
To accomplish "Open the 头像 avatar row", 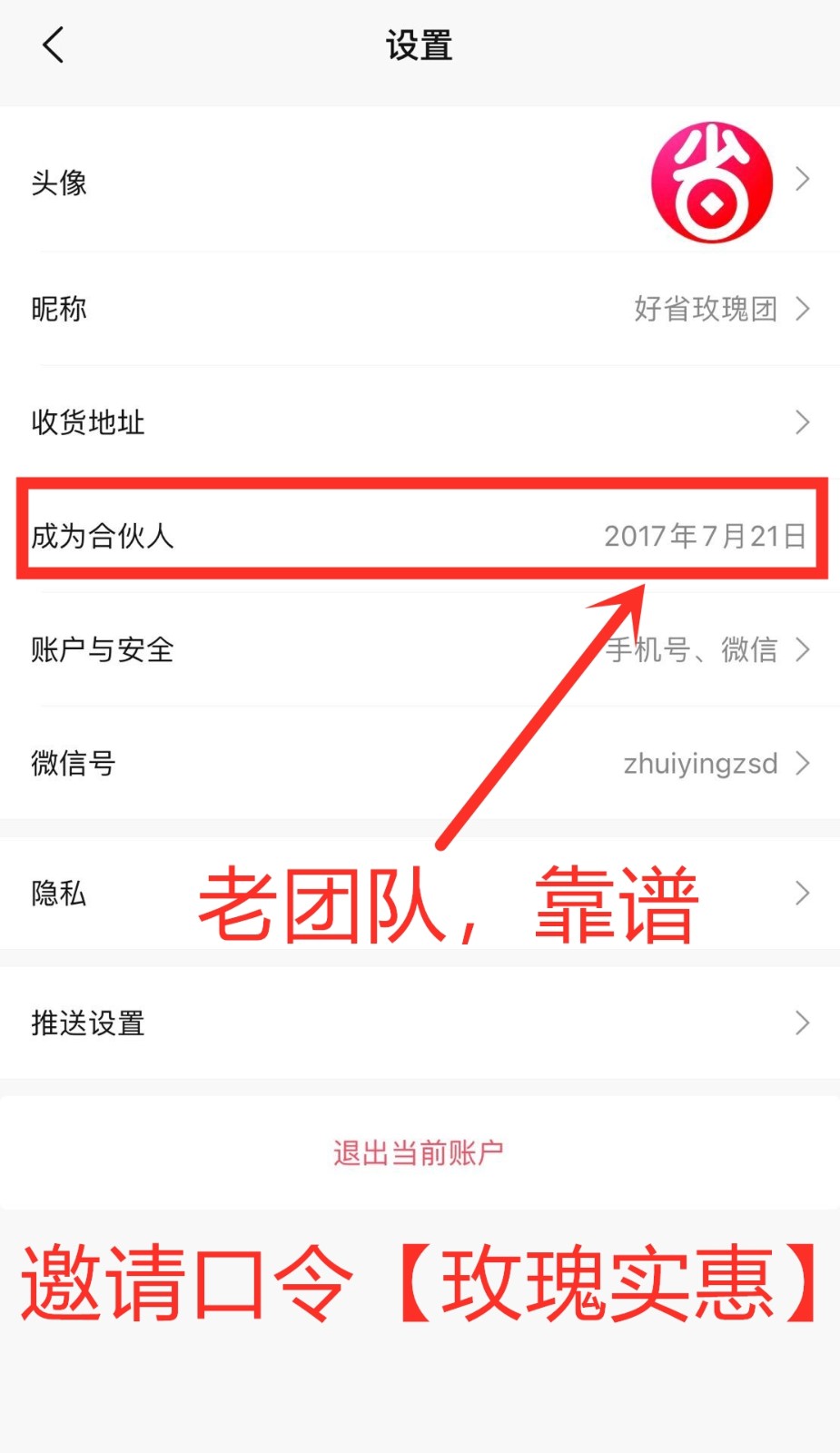I will click(420, 182).
